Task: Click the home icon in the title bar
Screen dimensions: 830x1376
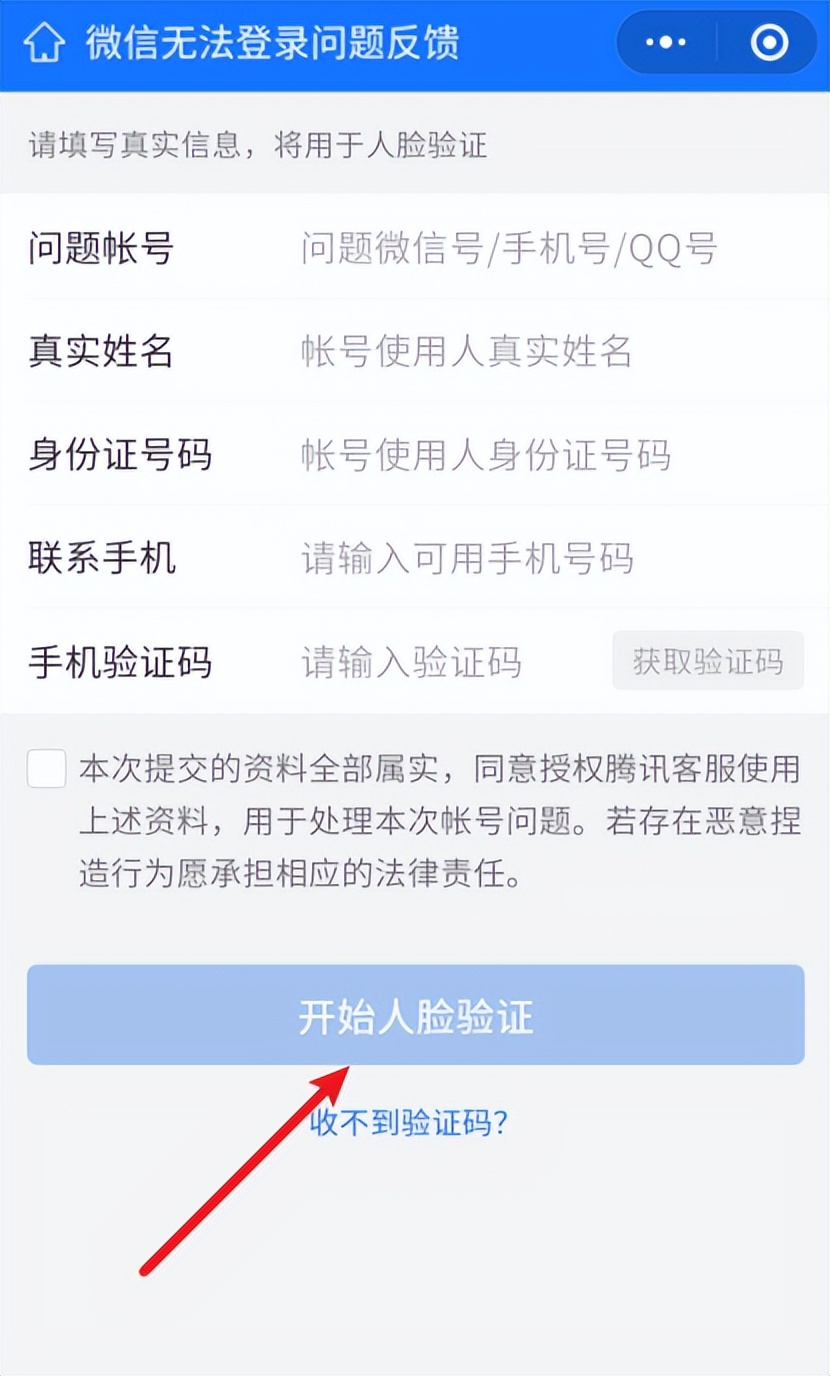Action: 44,43
